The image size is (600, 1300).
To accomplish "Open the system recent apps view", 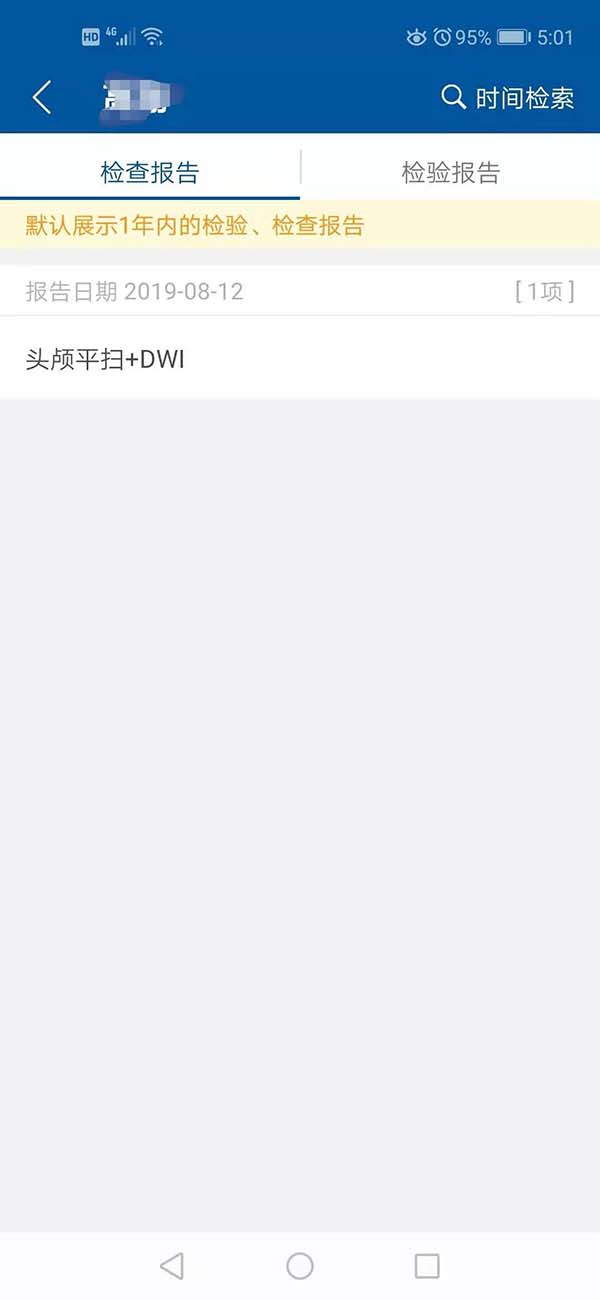I will point(427,1266).
